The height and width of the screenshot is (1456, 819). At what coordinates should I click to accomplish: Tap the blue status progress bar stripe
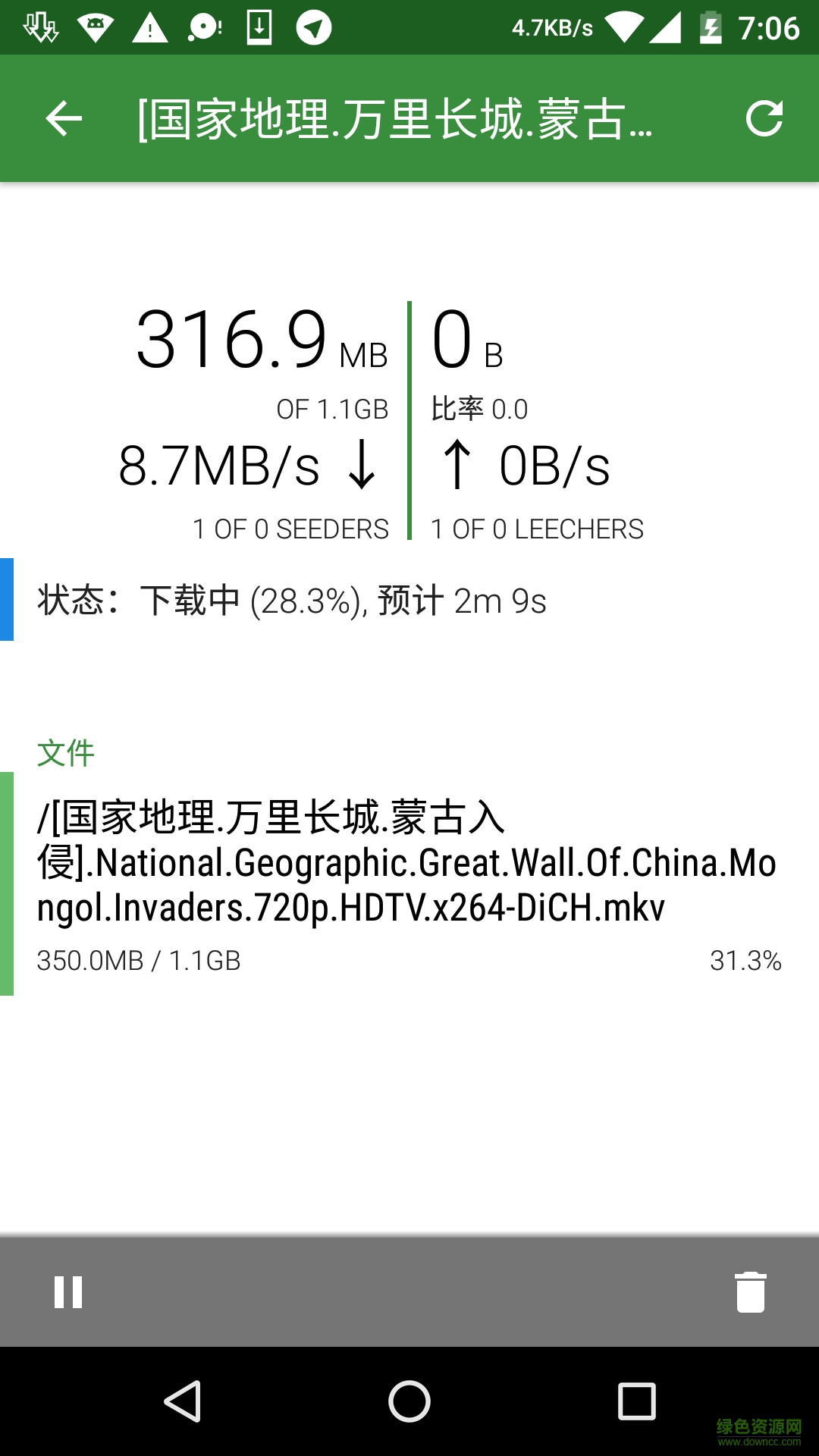[x=8, y=601]
